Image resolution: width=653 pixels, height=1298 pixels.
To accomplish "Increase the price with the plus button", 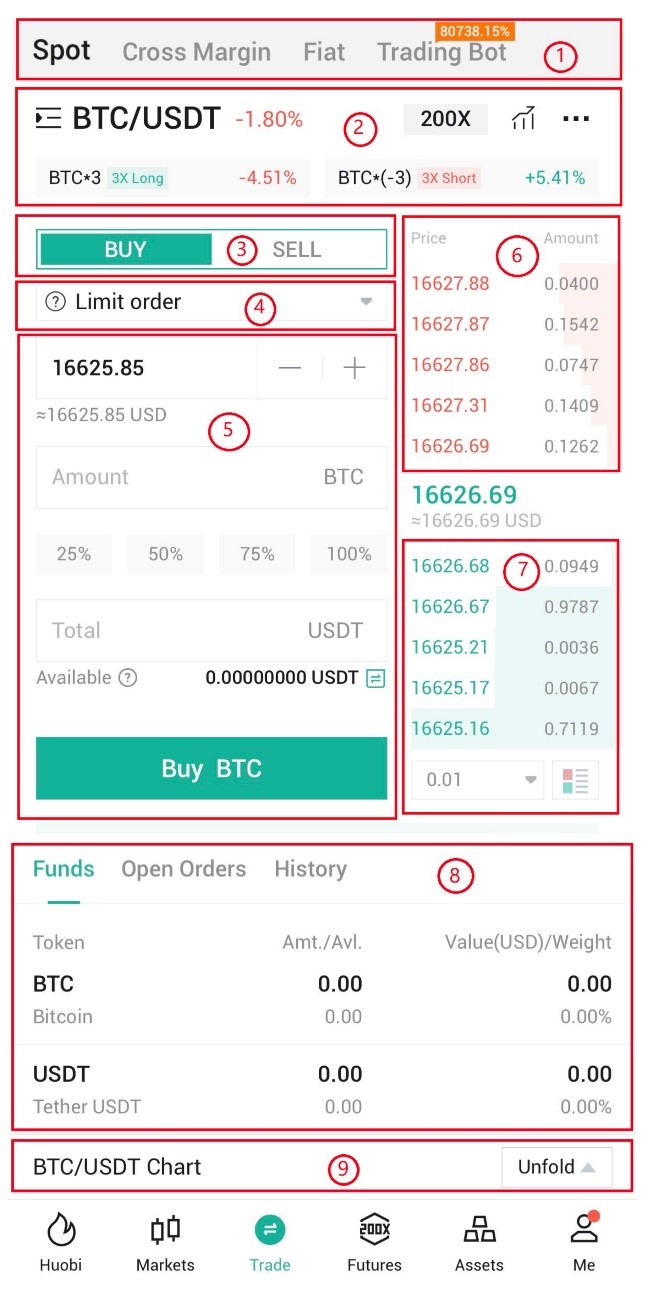I will coord(354,368).
